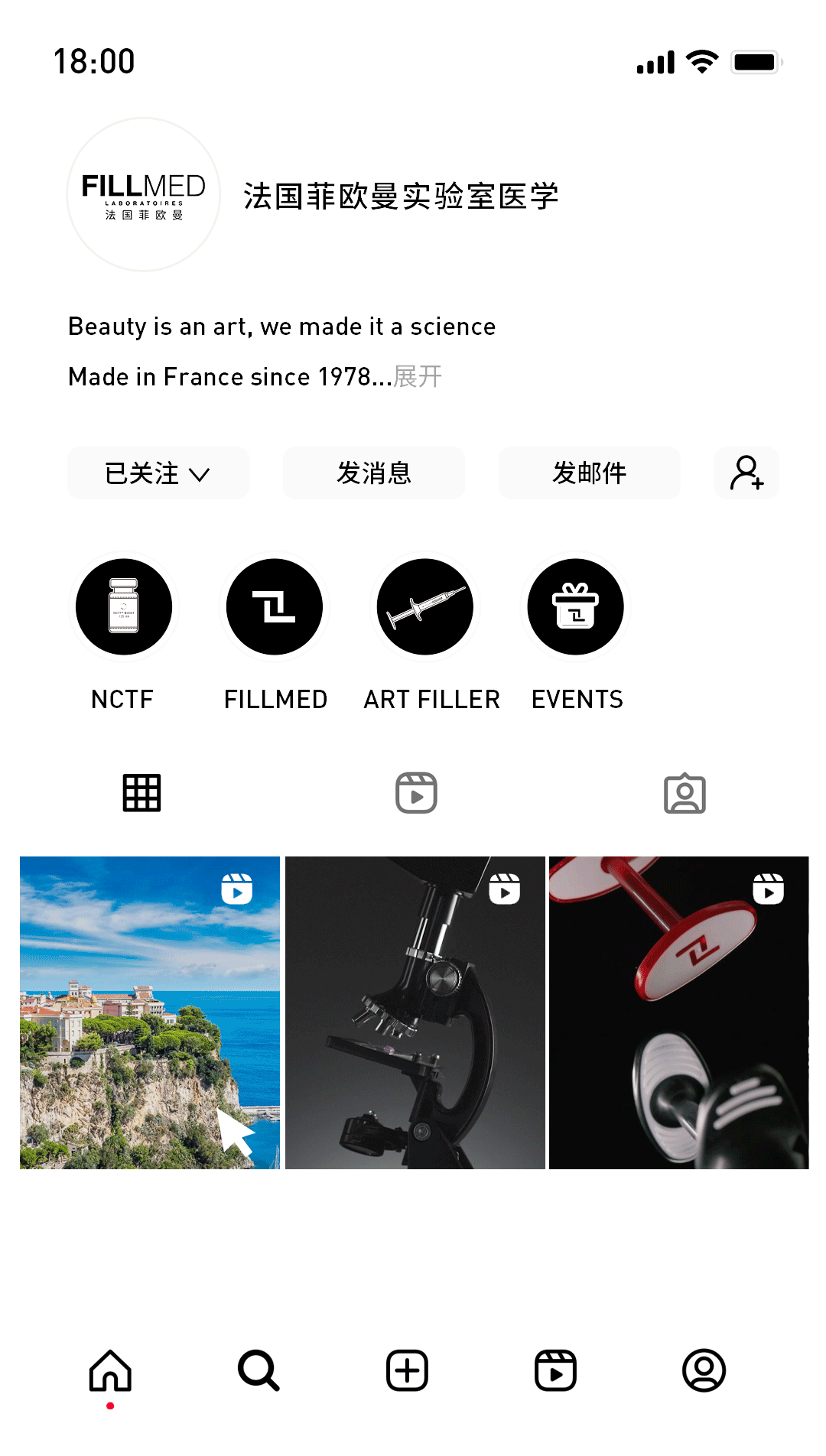Viewport: 826px width, 1456px height.
Task: View the EVENTS highlight
Action: tap(576, 607)
